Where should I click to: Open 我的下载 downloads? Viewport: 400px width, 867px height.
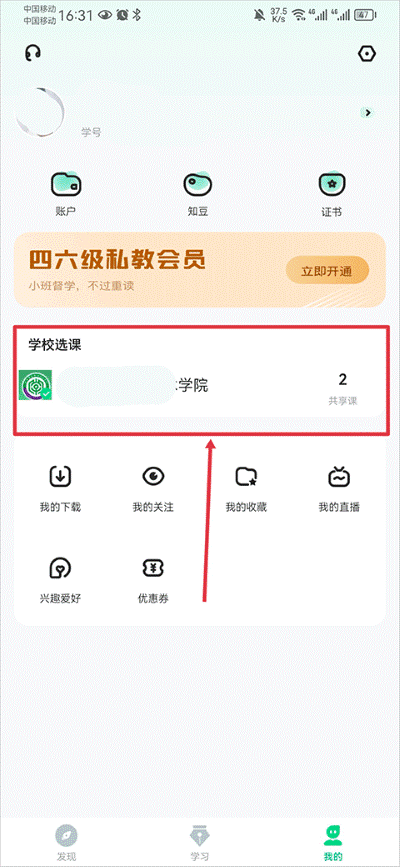(x=60, y=489)
